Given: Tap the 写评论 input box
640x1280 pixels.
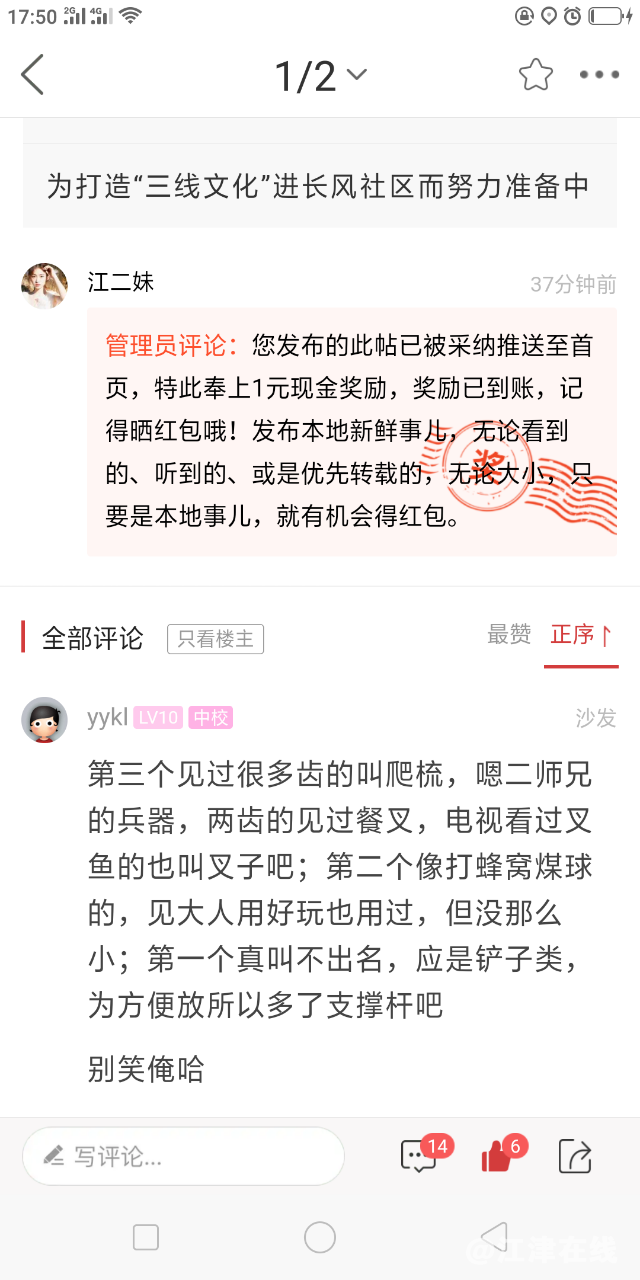Looking at the screenshot, I should pyautogui.click(x=183, y=1157).
